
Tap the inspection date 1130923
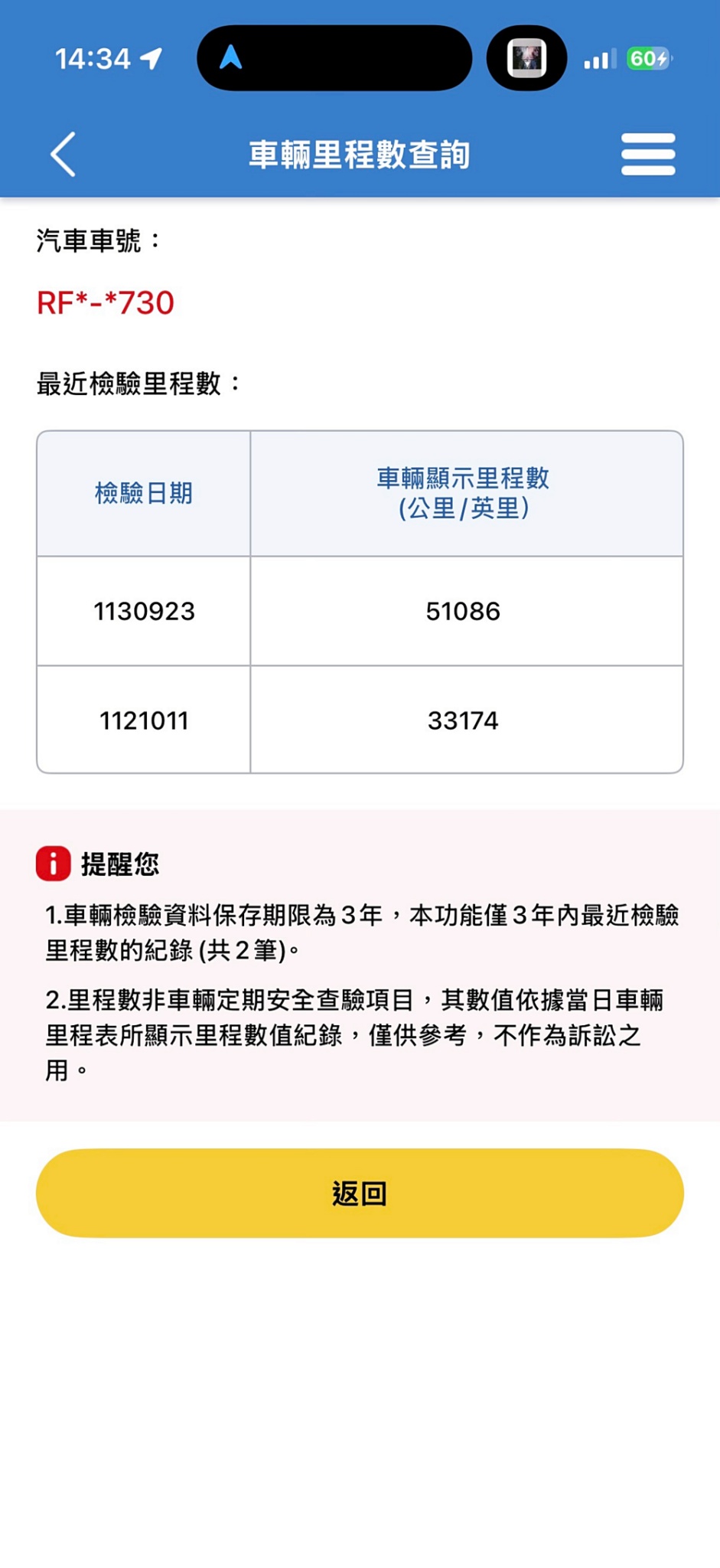144,611
